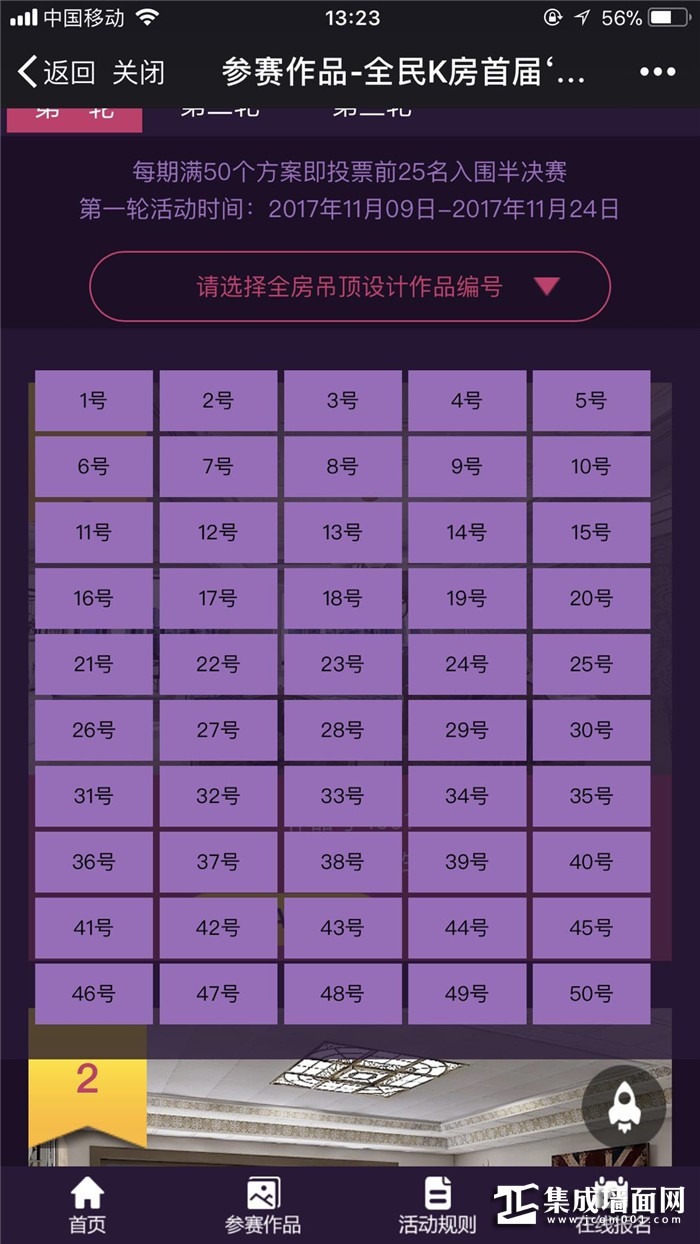This screenshot has width=700, height=1244.
Task: Tap work number 47号
Action: pos(218,995)
